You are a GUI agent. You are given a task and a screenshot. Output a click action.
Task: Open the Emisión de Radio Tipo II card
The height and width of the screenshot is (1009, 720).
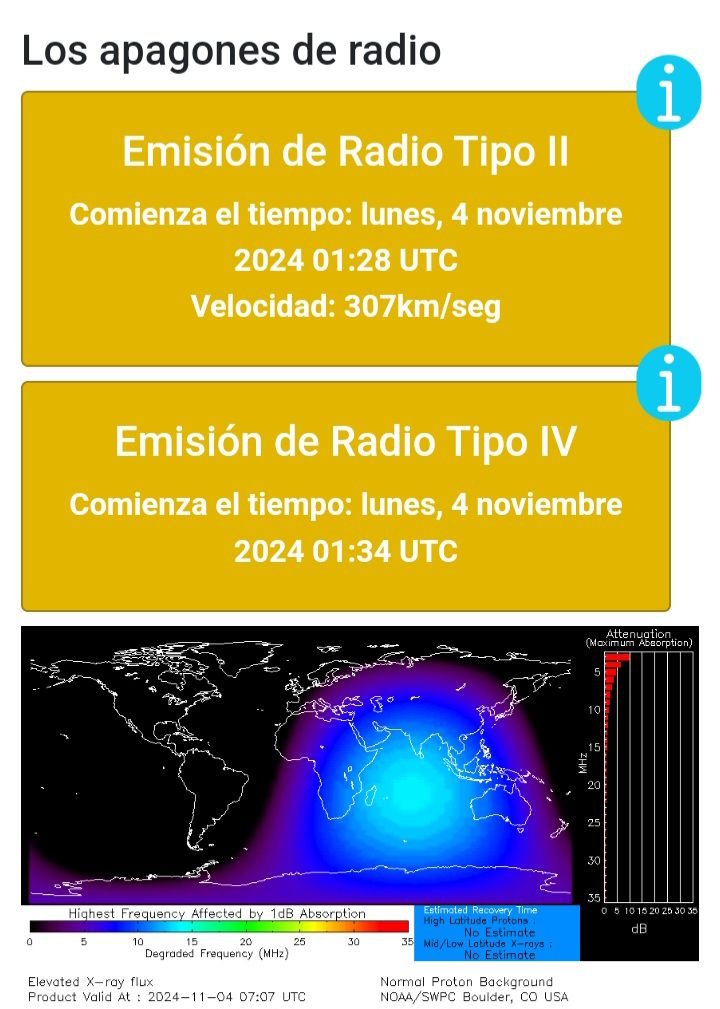tap(345, 230)
